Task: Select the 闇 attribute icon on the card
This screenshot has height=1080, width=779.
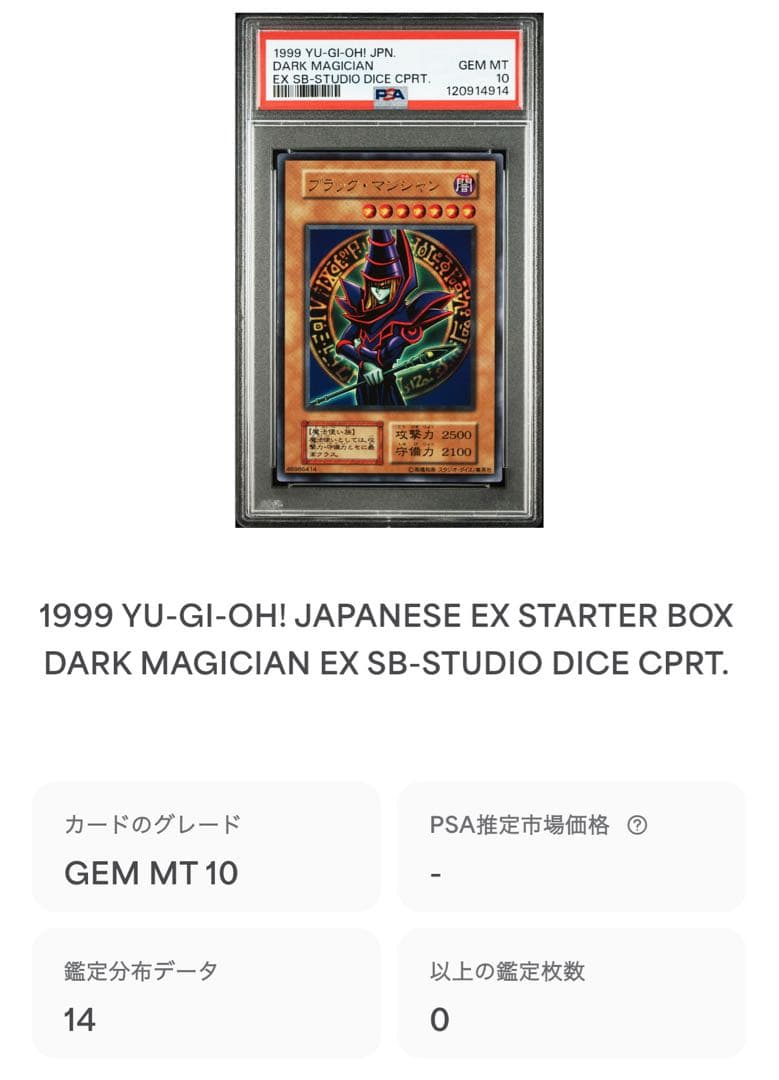Action: click(461, 185)
